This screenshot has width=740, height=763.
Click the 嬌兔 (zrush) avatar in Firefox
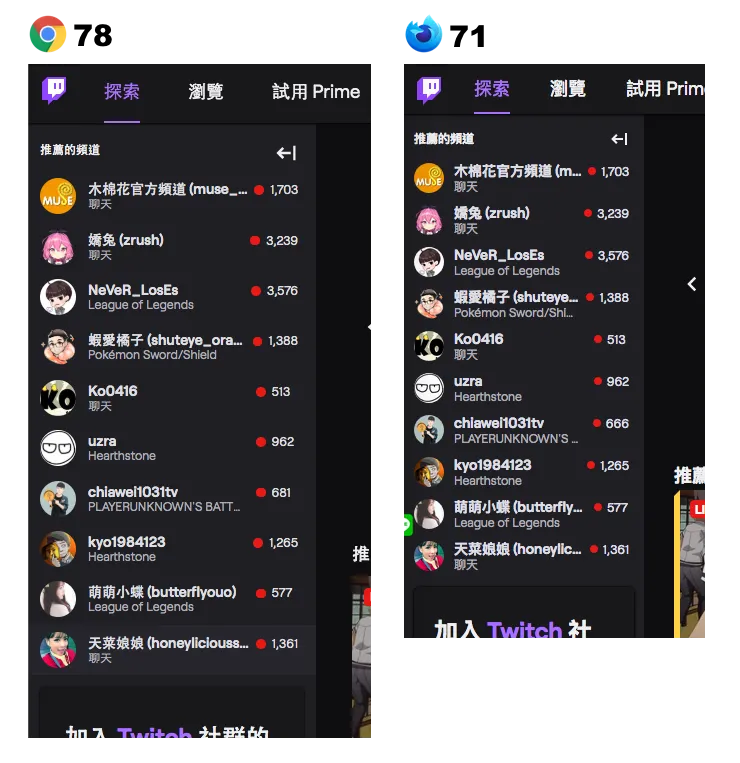click(x=428, y=220)
